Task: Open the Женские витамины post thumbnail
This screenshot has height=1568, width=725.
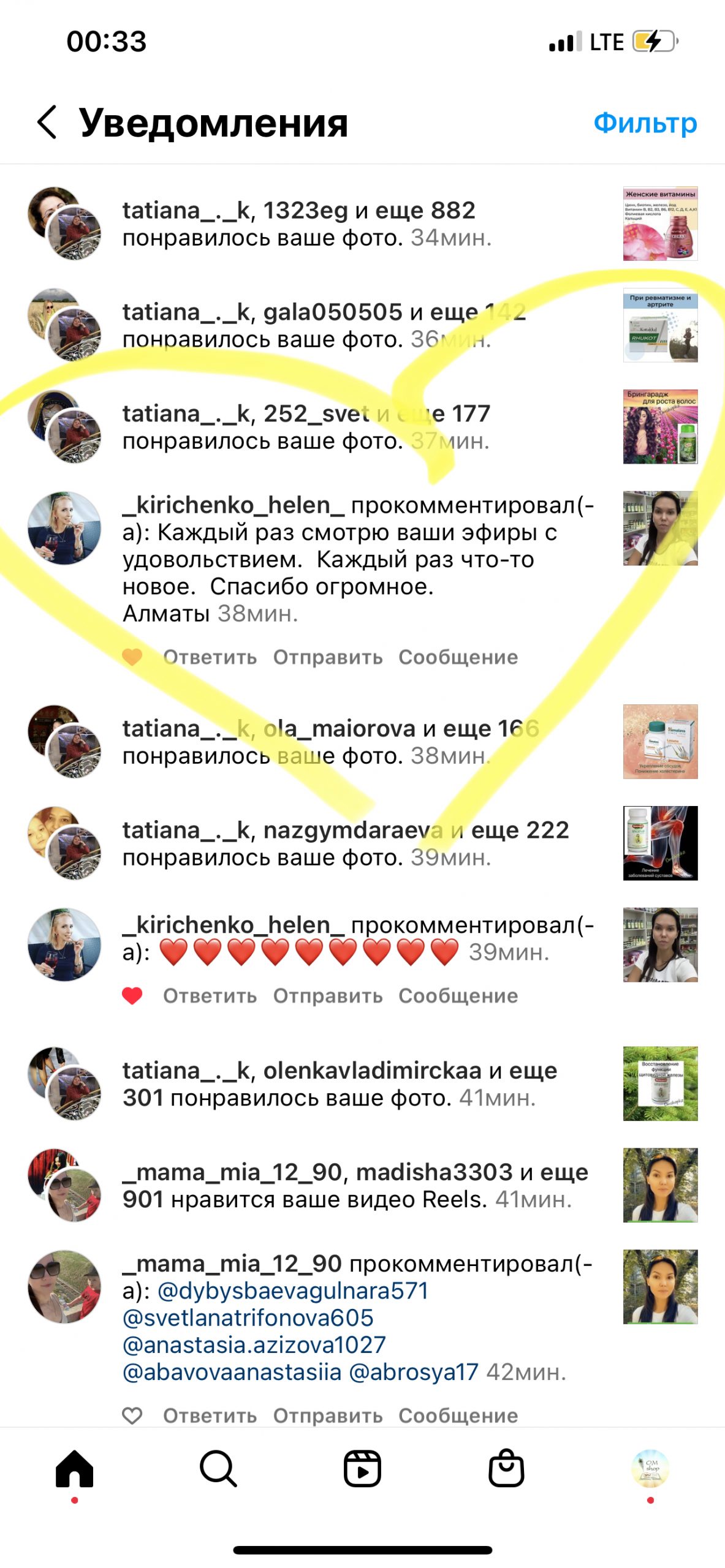Action: [660, 224]
